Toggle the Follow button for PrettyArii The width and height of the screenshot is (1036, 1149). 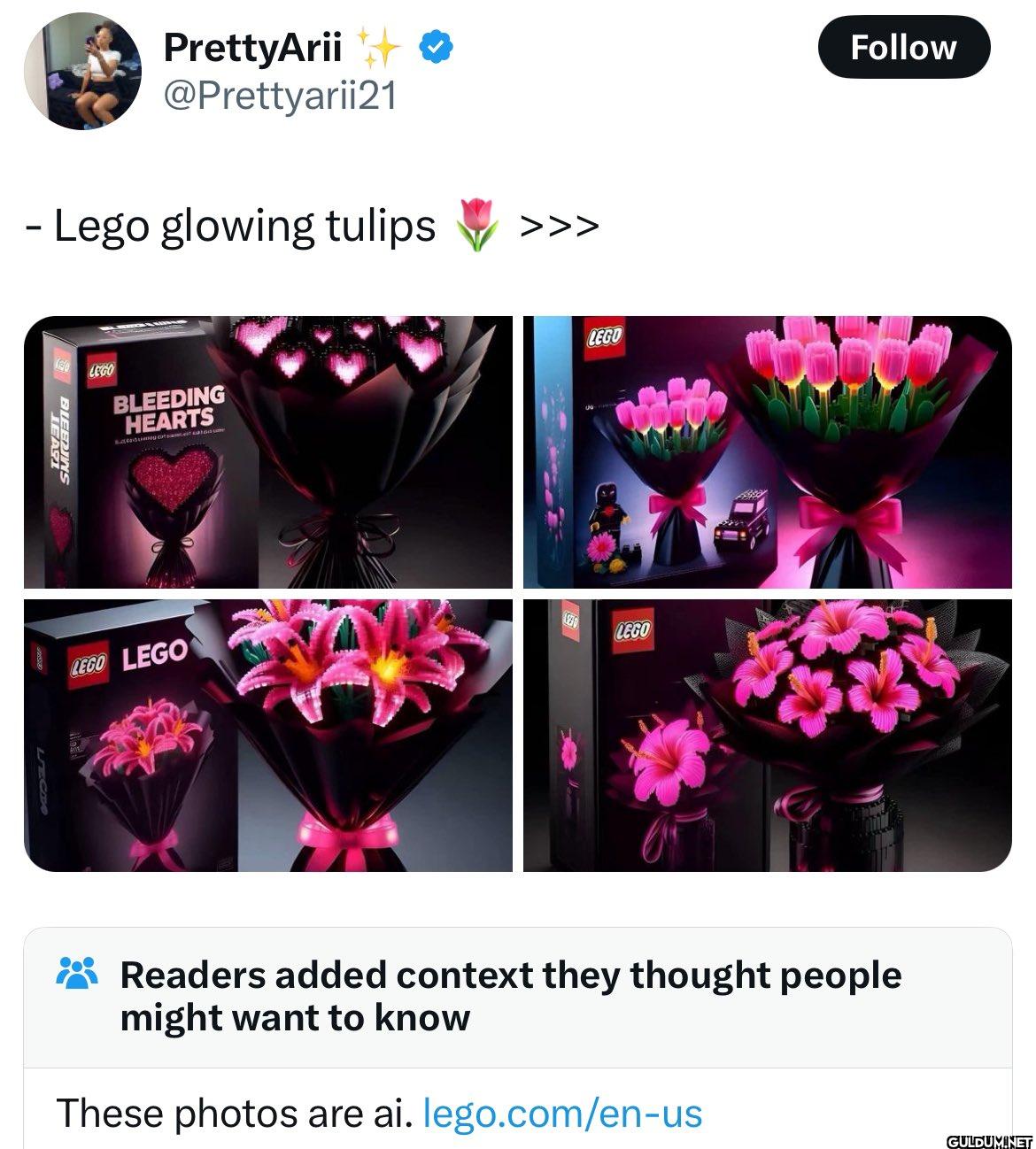[x=905, y=49]
